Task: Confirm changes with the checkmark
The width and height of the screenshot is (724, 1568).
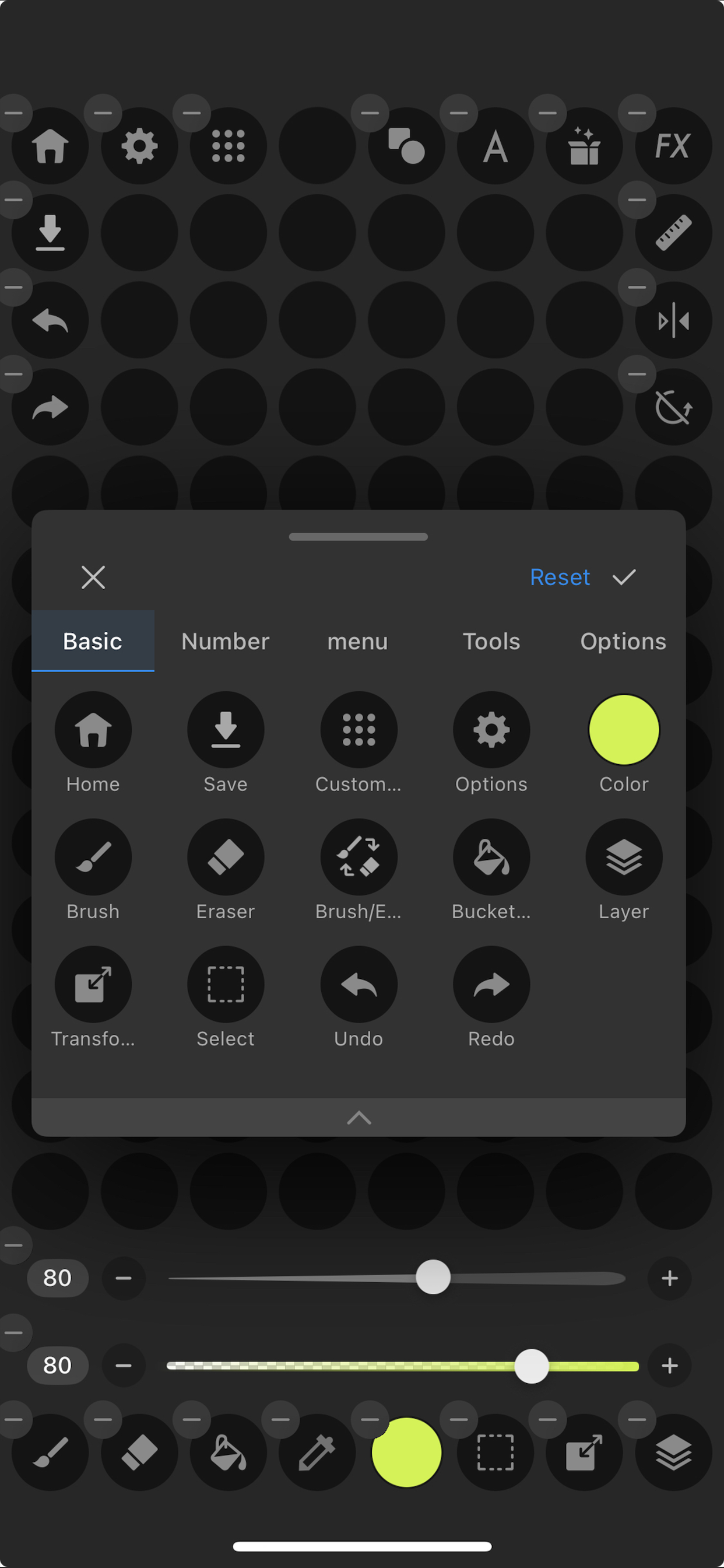Action: click(624, 577)
